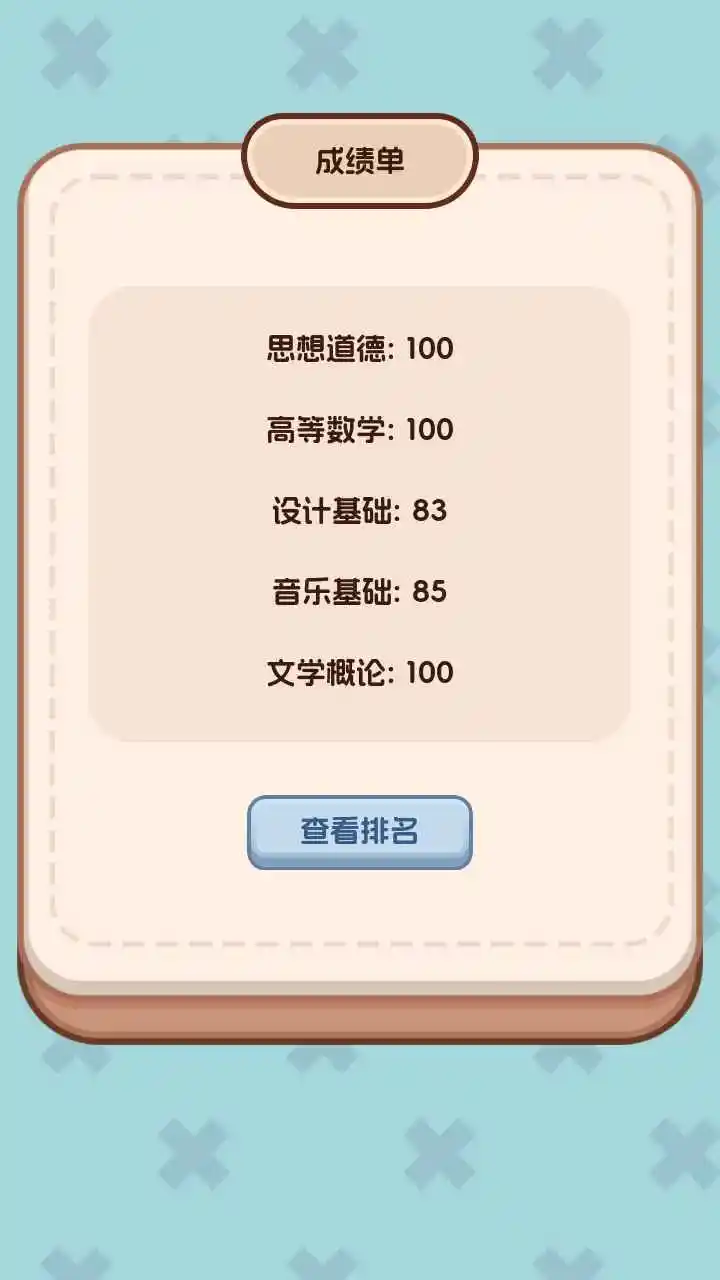Select the 思想道德 score row
The width and height of the screenshot is (720, 1280).
click(360, 347)
